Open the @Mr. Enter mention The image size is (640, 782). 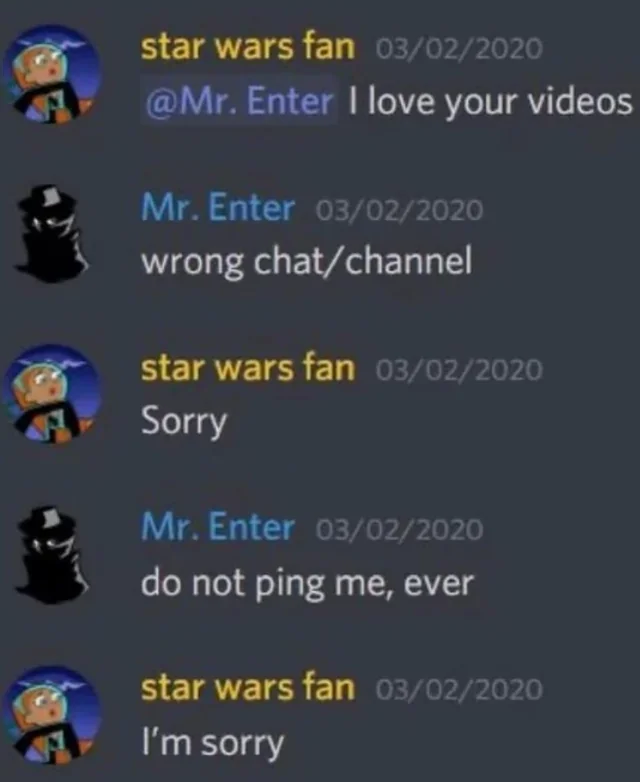coord(239,101)
